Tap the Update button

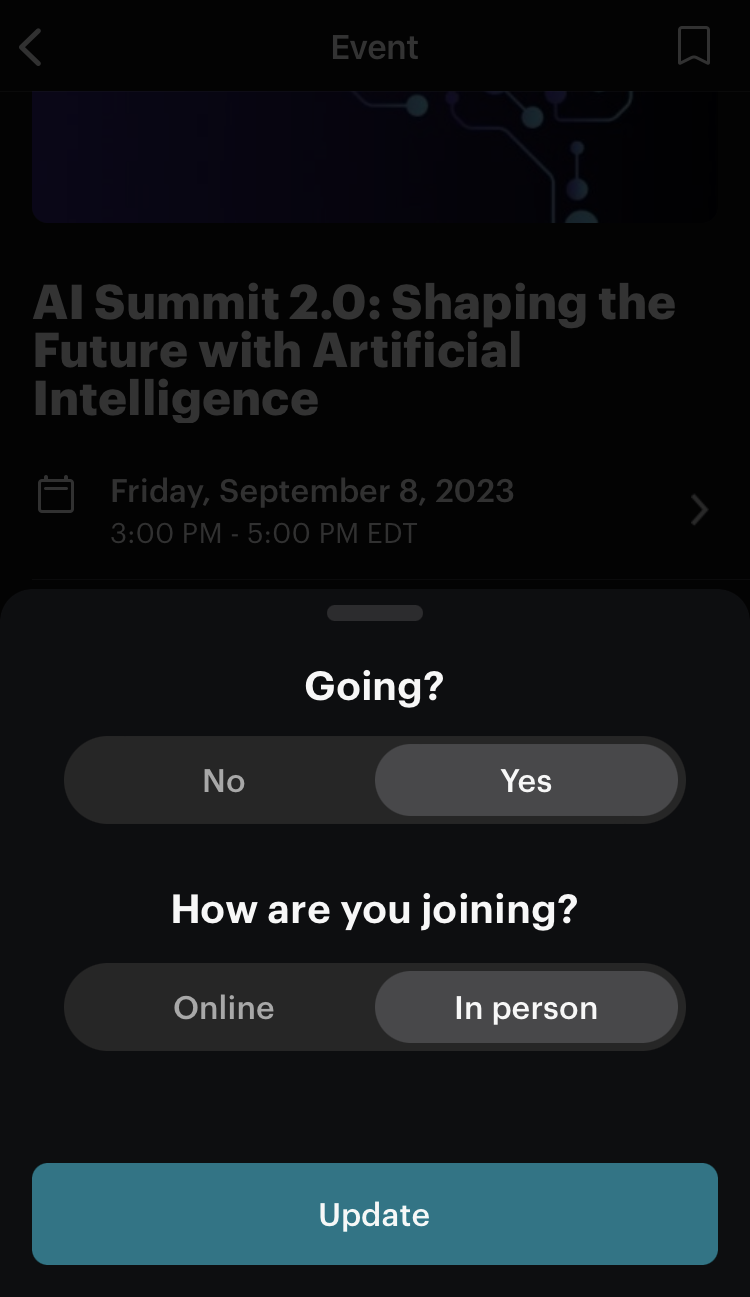click(x=375, y=1214)
